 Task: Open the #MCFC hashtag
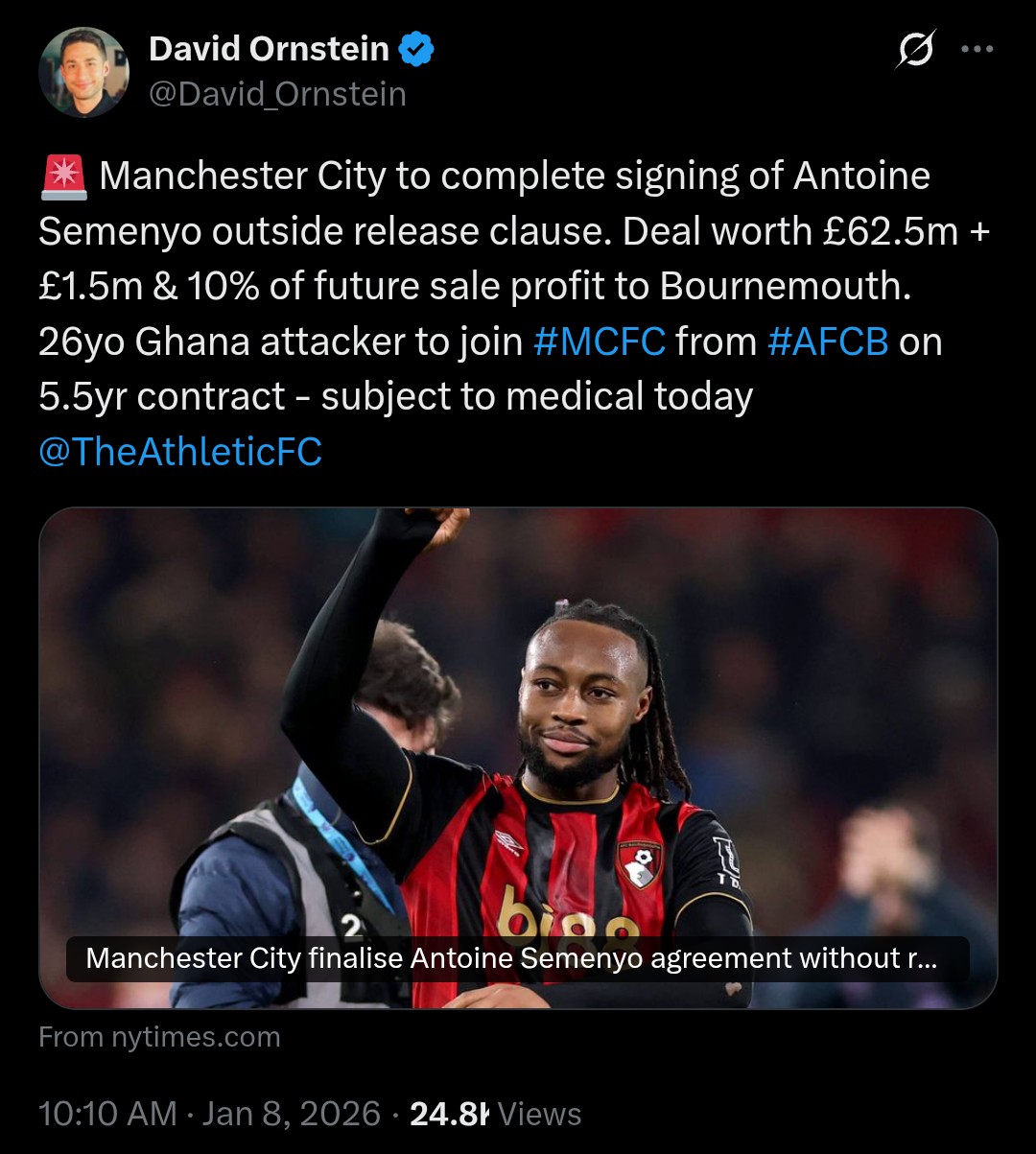click(599, 341)
